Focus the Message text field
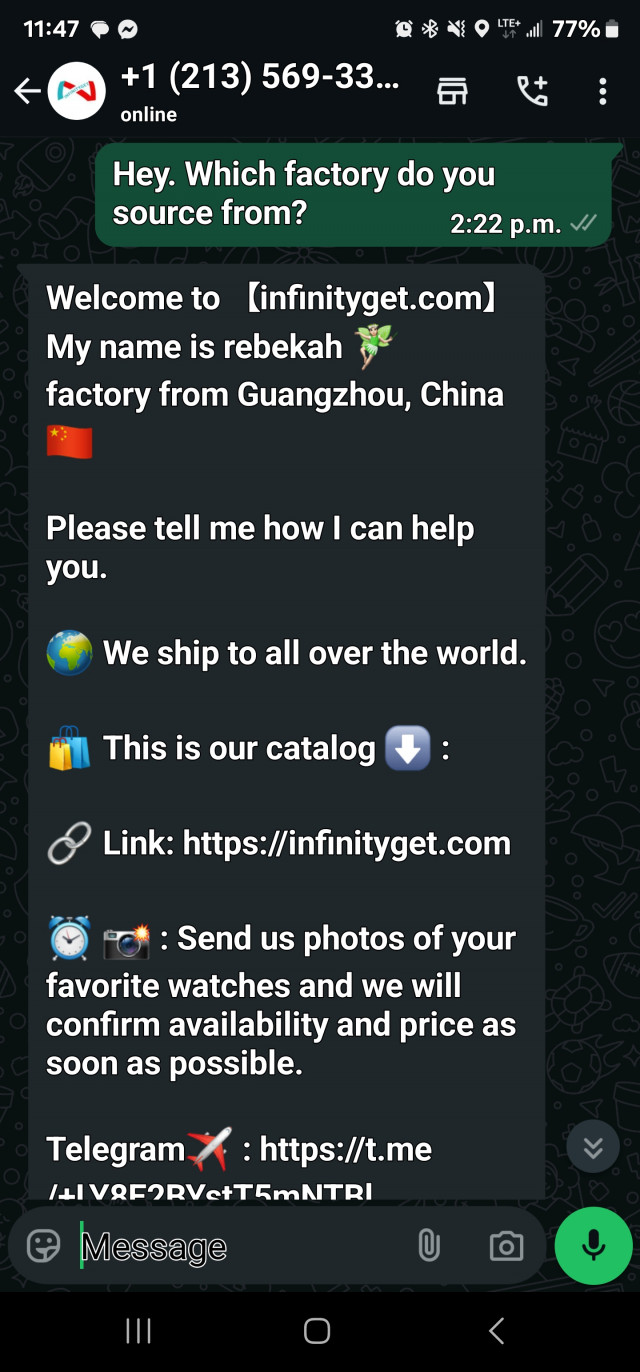This screenshot has height=1372, width=640. click(240, 1246)
